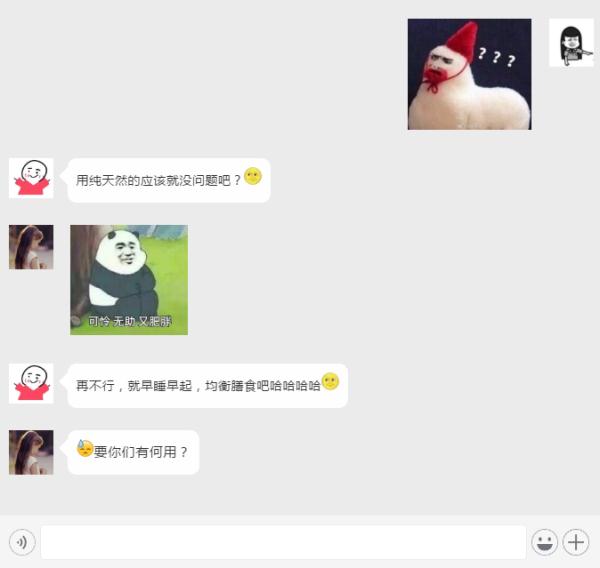Open avatar beside the panda meme

pyautogui.click(x=31, y=247)
